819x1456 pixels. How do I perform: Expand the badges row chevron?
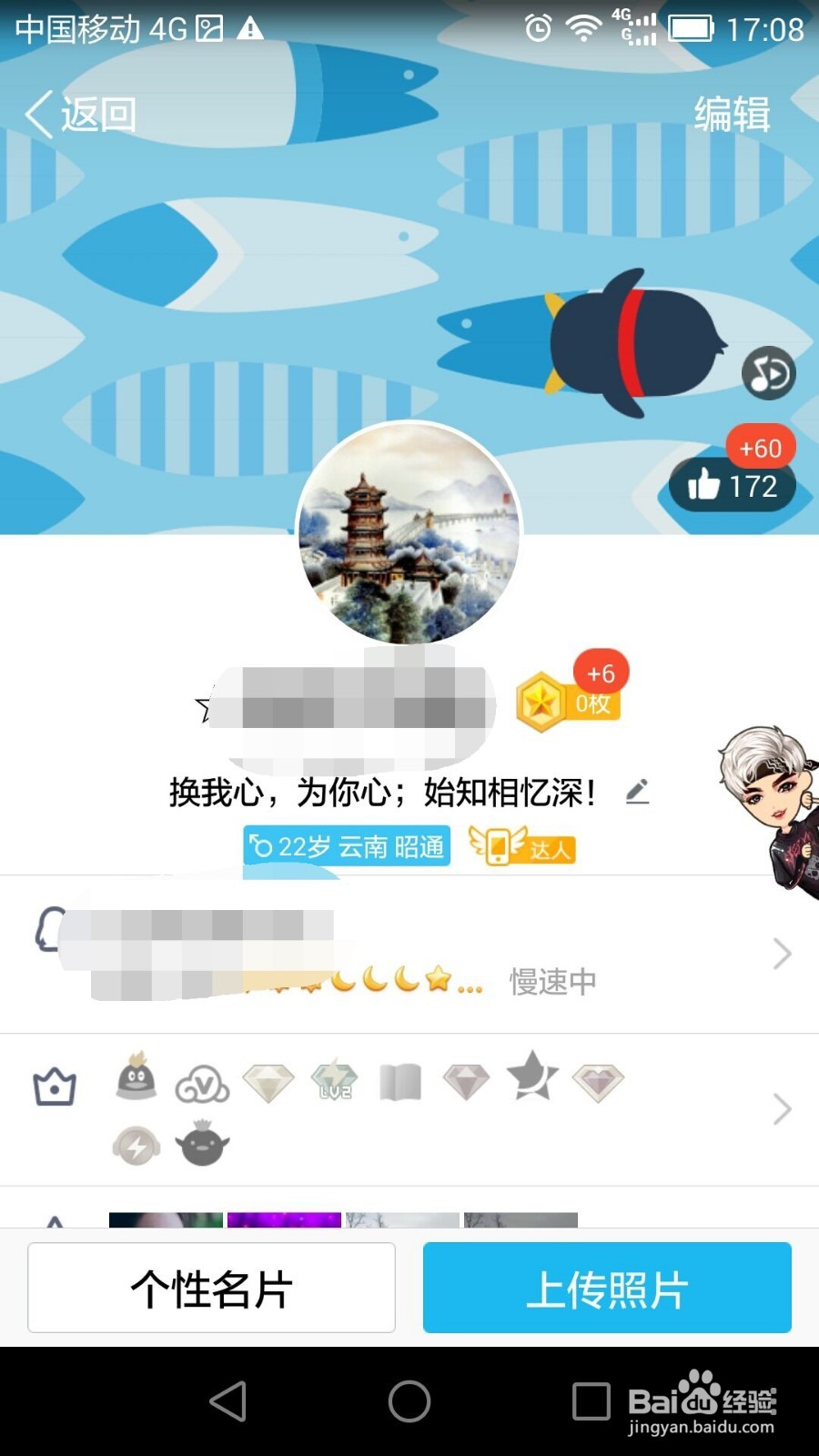(781, 1108)
